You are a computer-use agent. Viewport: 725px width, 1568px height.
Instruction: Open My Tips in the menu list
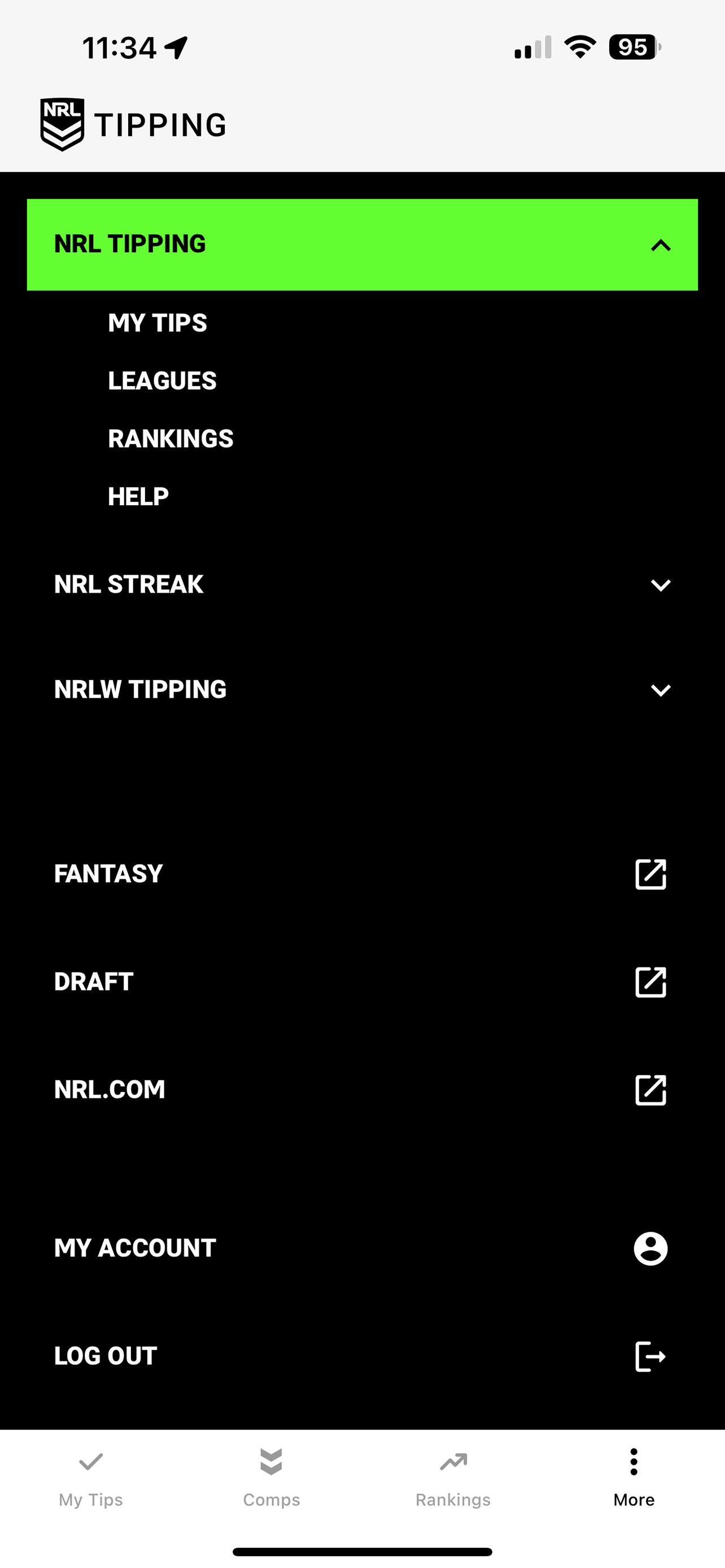click(x=158, y=323)
